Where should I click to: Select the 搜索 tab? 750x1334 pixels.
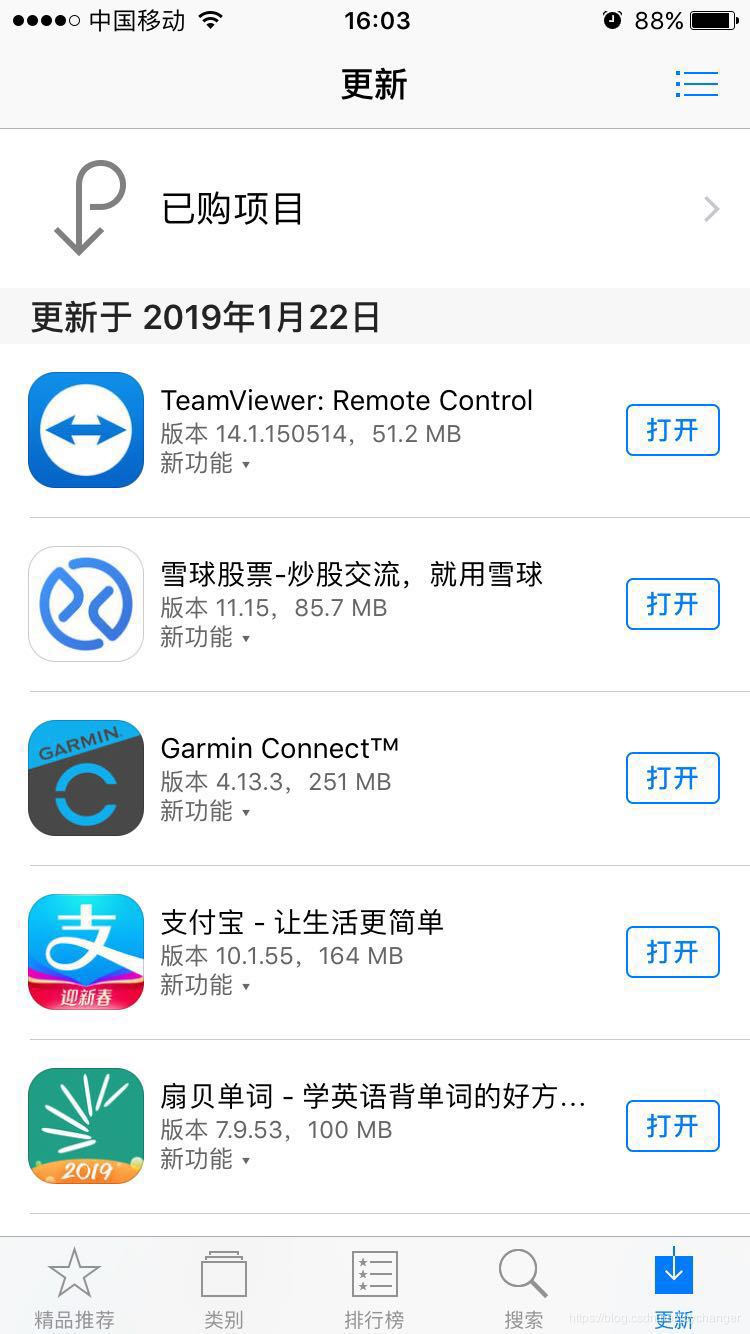coord(524,1288)
